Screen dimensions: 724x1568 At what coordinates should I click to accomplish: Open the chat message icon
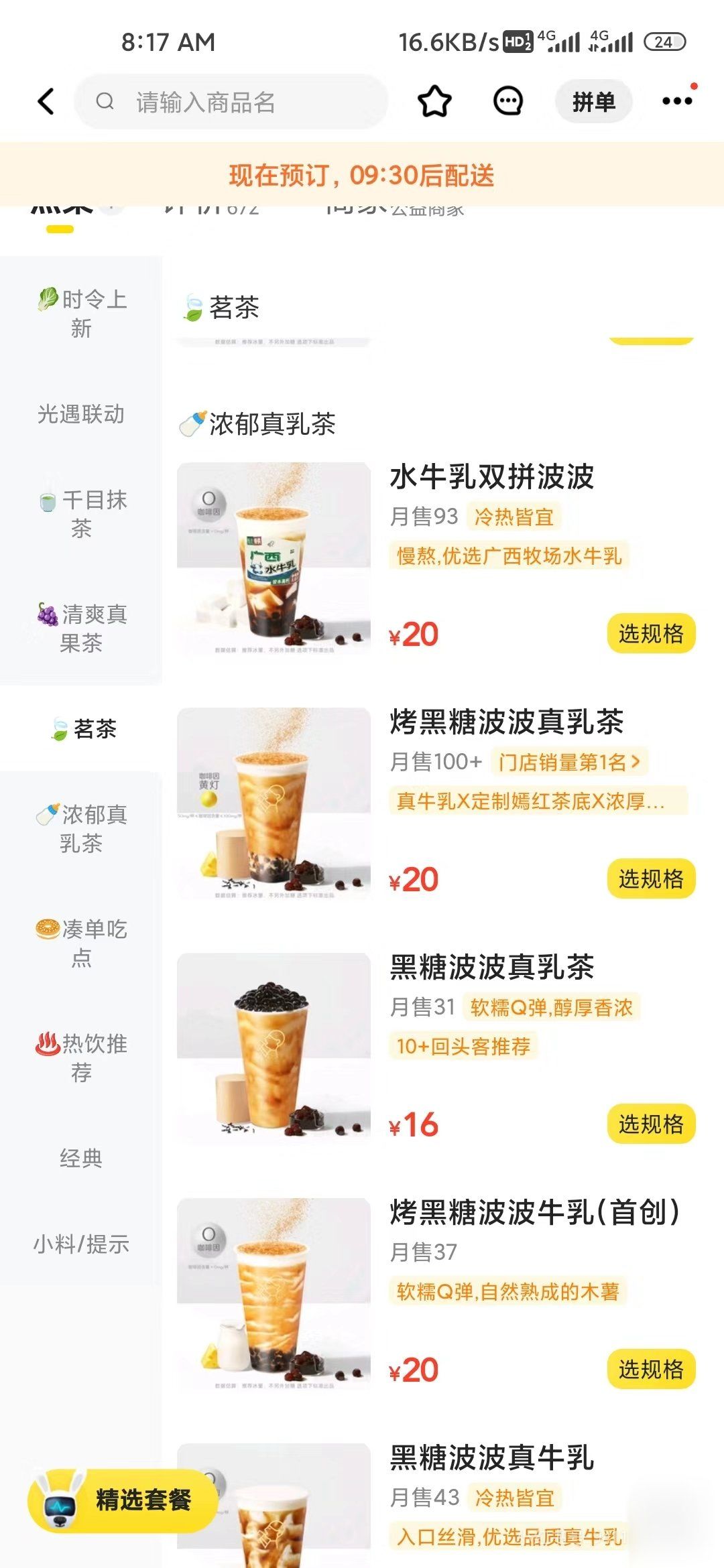tap(507, 102)
